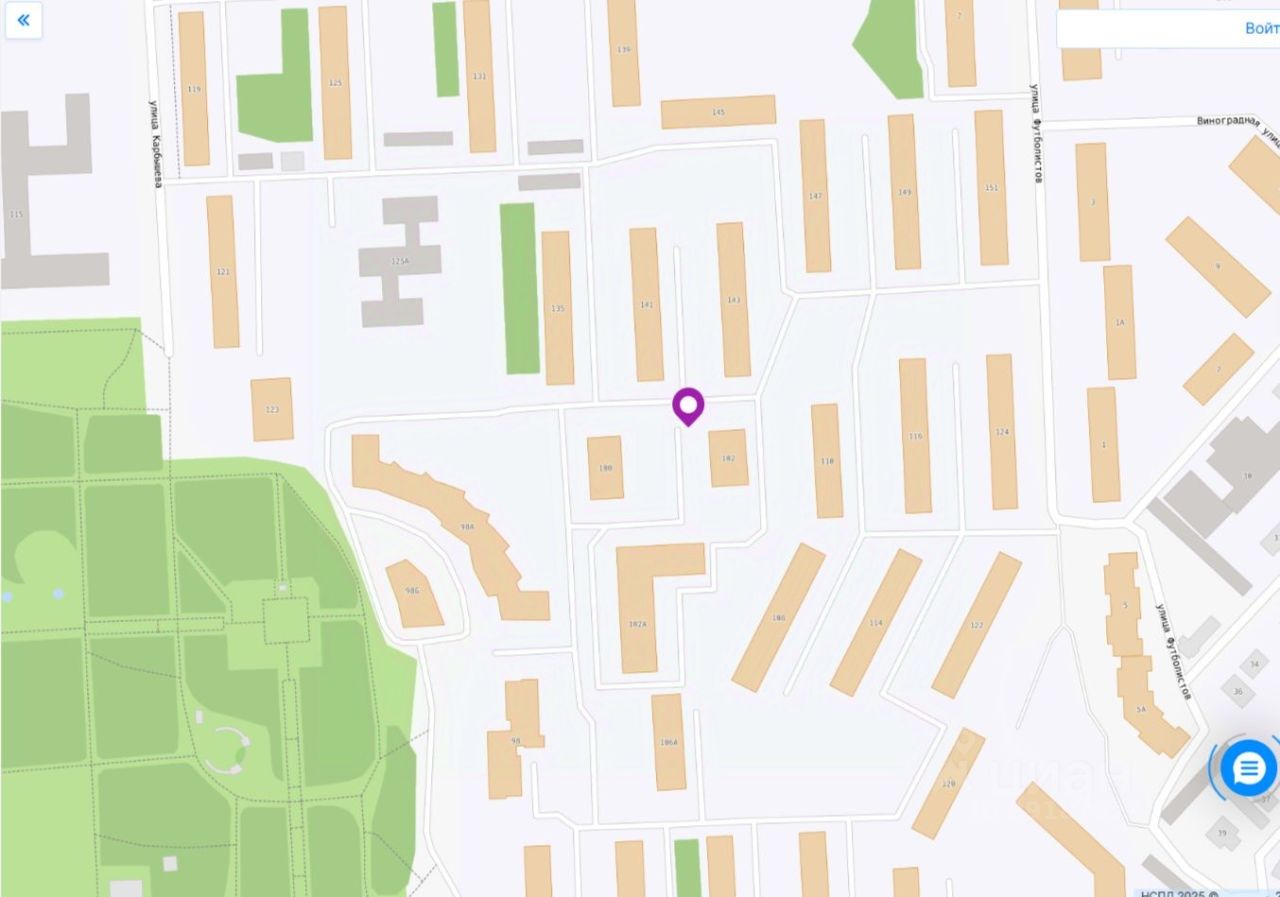Viewport: 1280px width, 897px height.
Task: Tap the purple location marker
Action: point(688,406)
